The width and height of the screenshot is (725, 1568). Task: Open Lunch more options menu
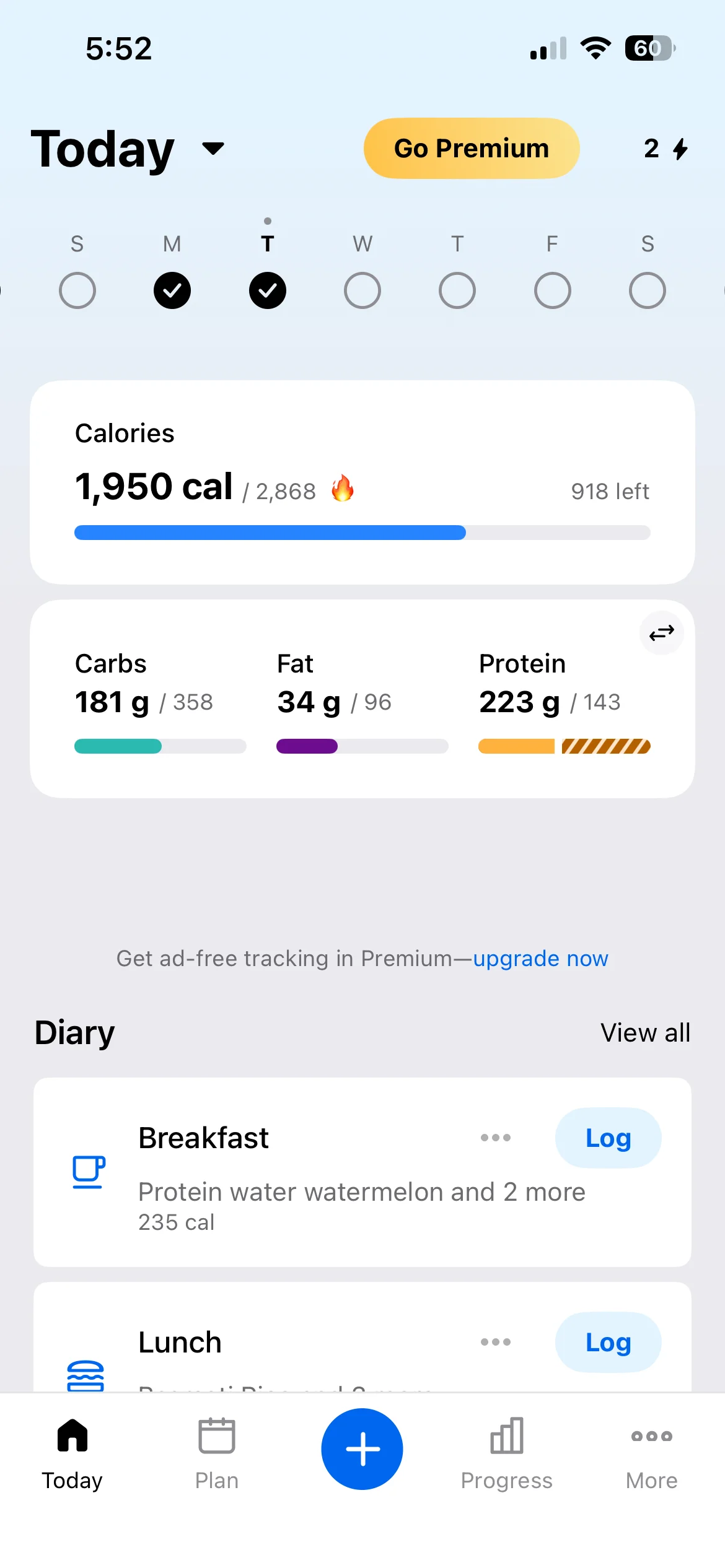point(496,1342)
